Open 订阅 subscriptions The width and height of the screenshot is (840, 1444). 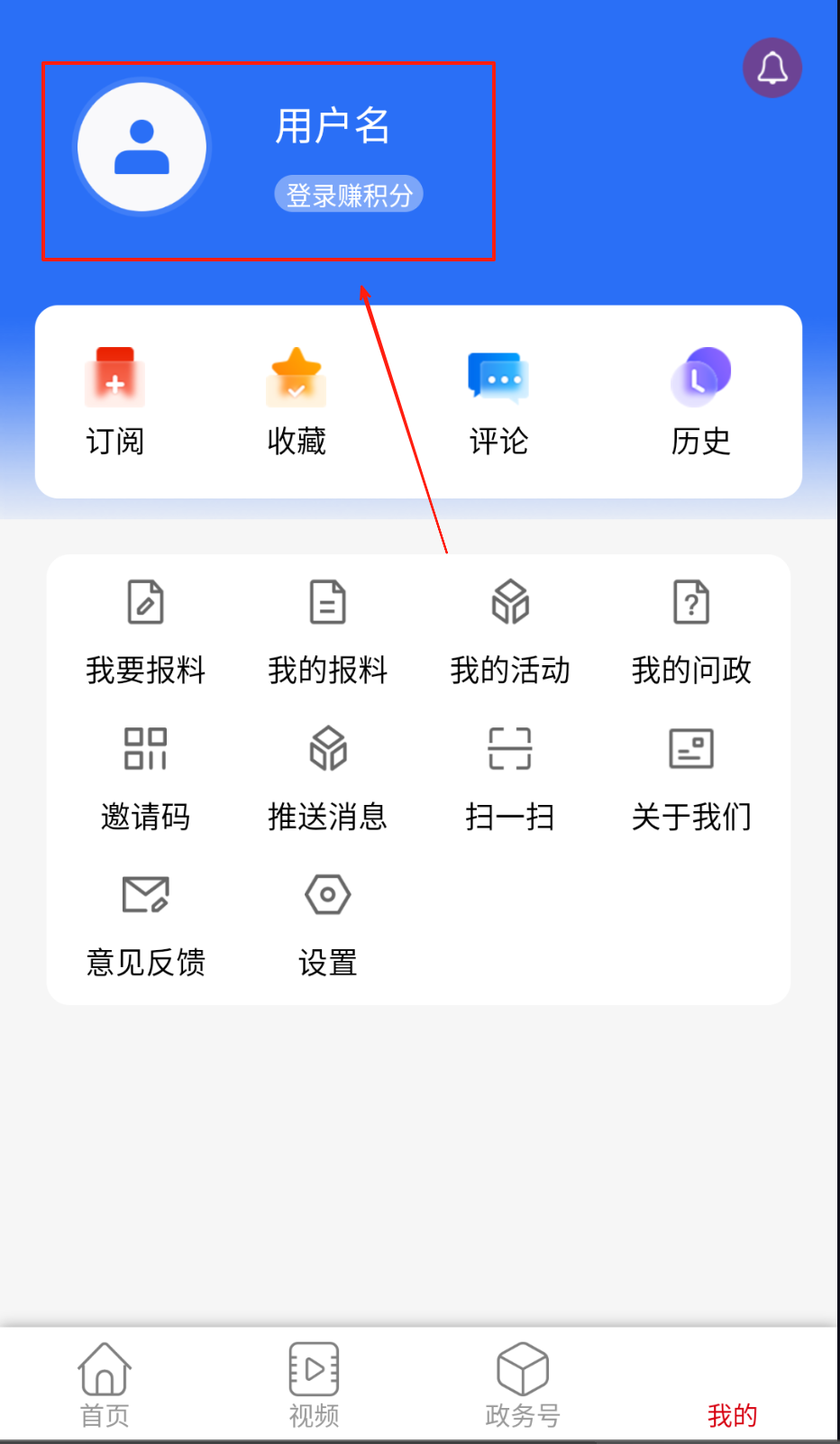point(114,402)
